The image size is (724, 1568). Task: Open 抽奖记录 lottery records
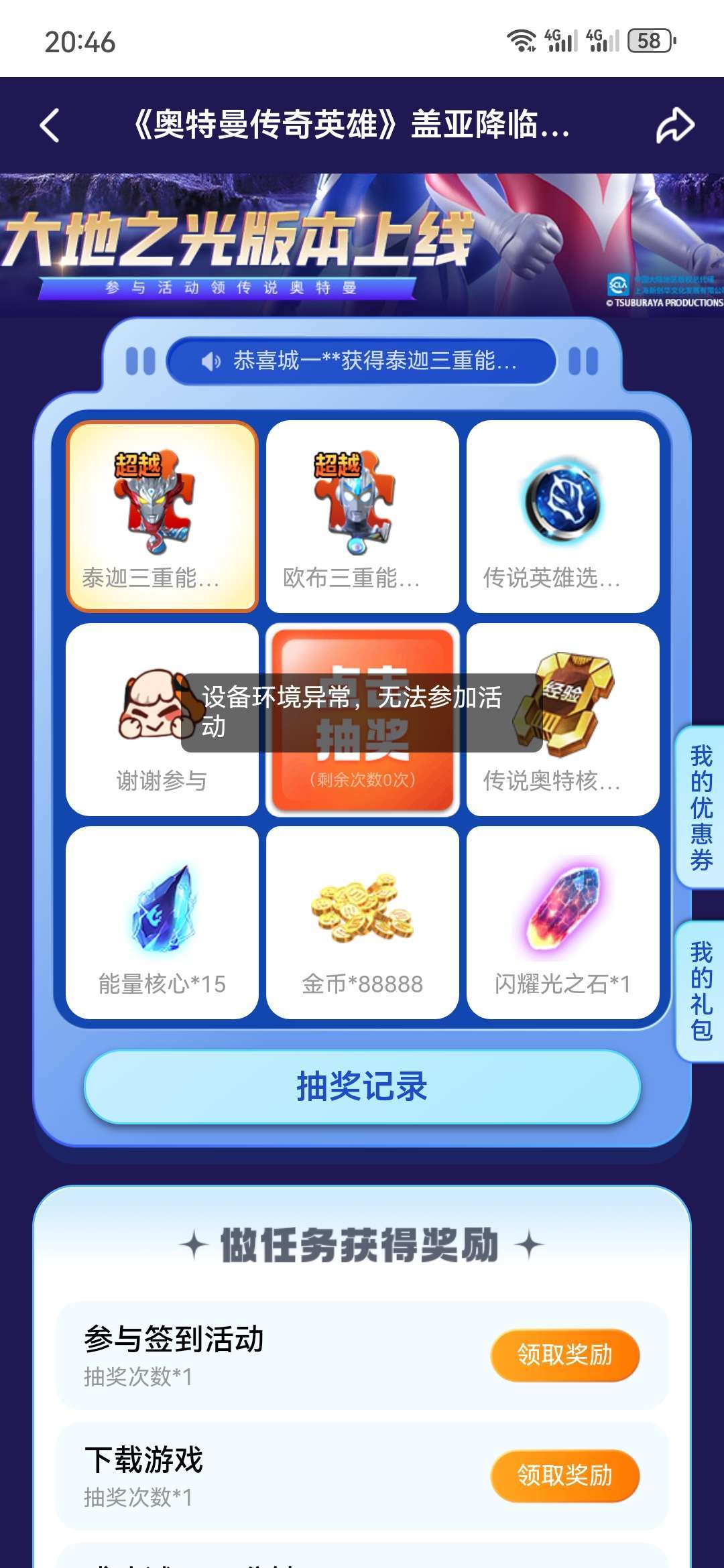(362, 1087)
